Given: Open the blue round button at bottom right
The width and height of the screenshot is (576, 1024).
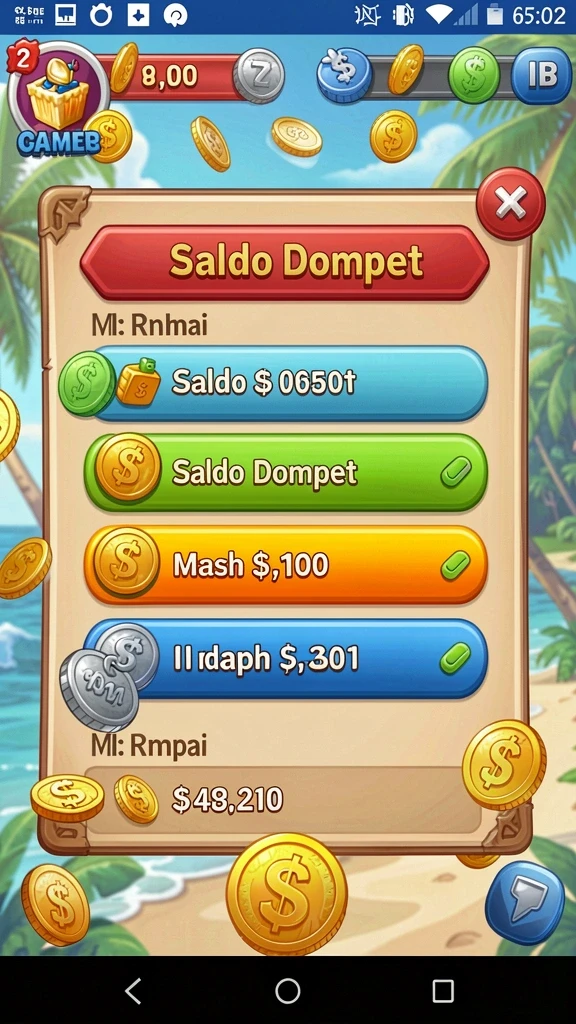Looking at the screenshot, I should (x=524, y=903).
